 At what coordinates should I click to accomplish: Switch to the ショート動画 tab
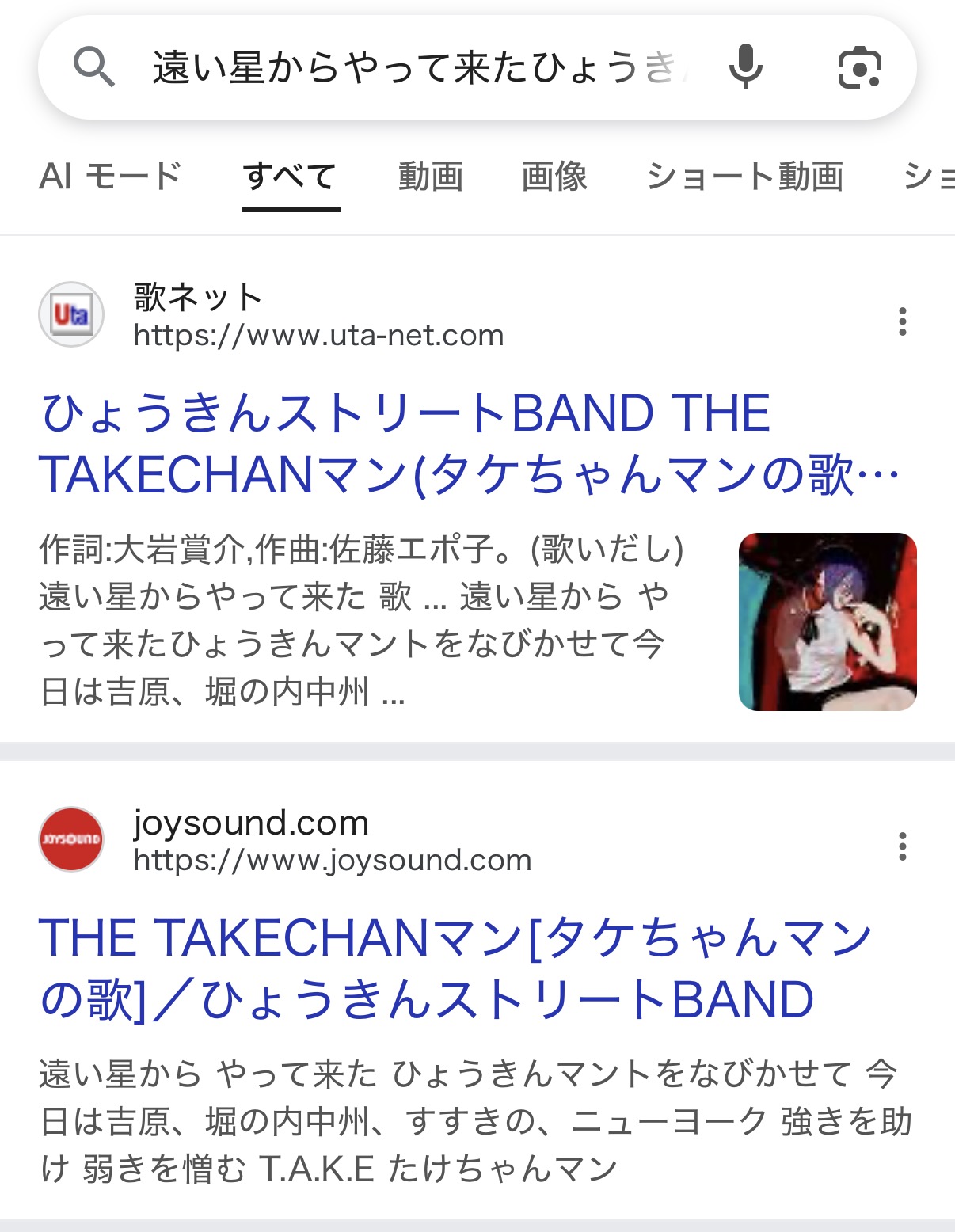pyautogui.click(x=745, y=176)
